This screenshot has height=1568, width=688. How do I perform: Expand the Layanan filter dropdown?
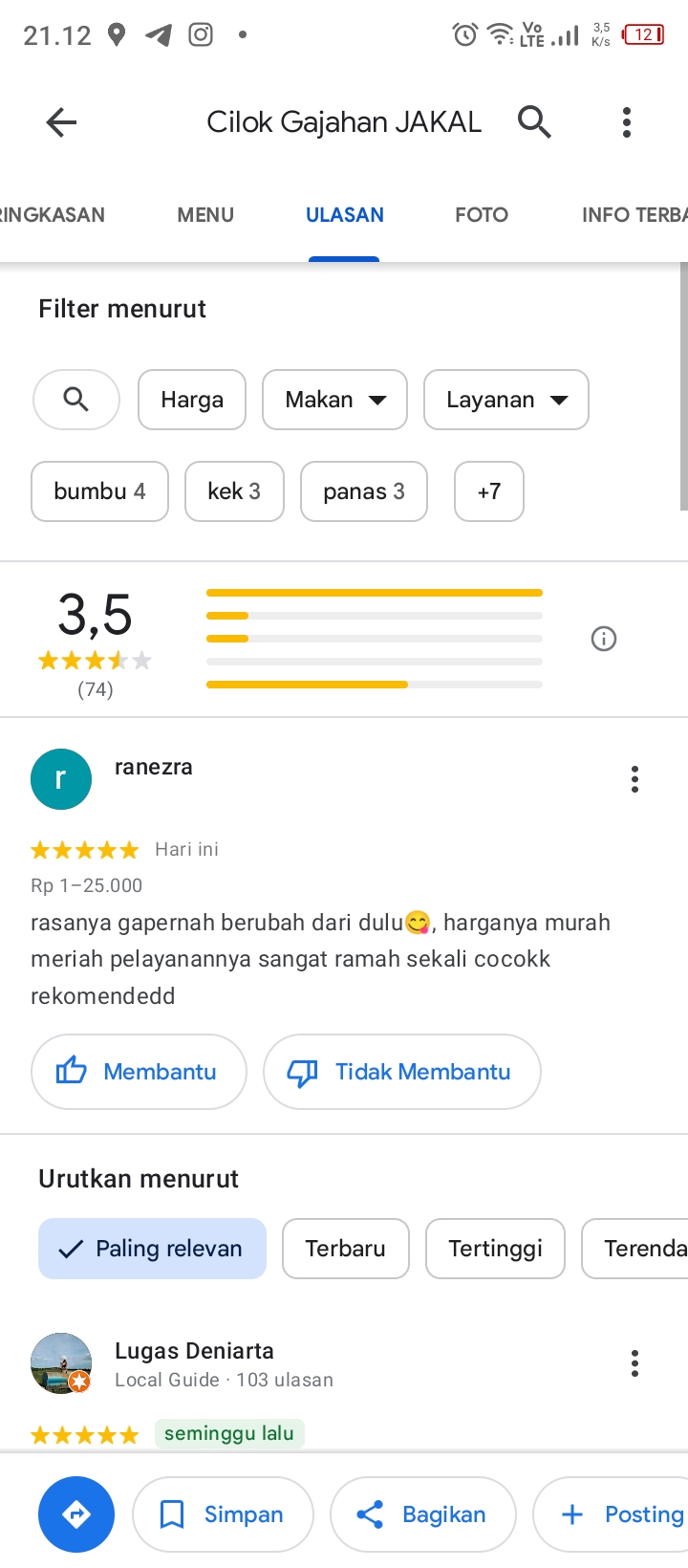tap(505, 400)
